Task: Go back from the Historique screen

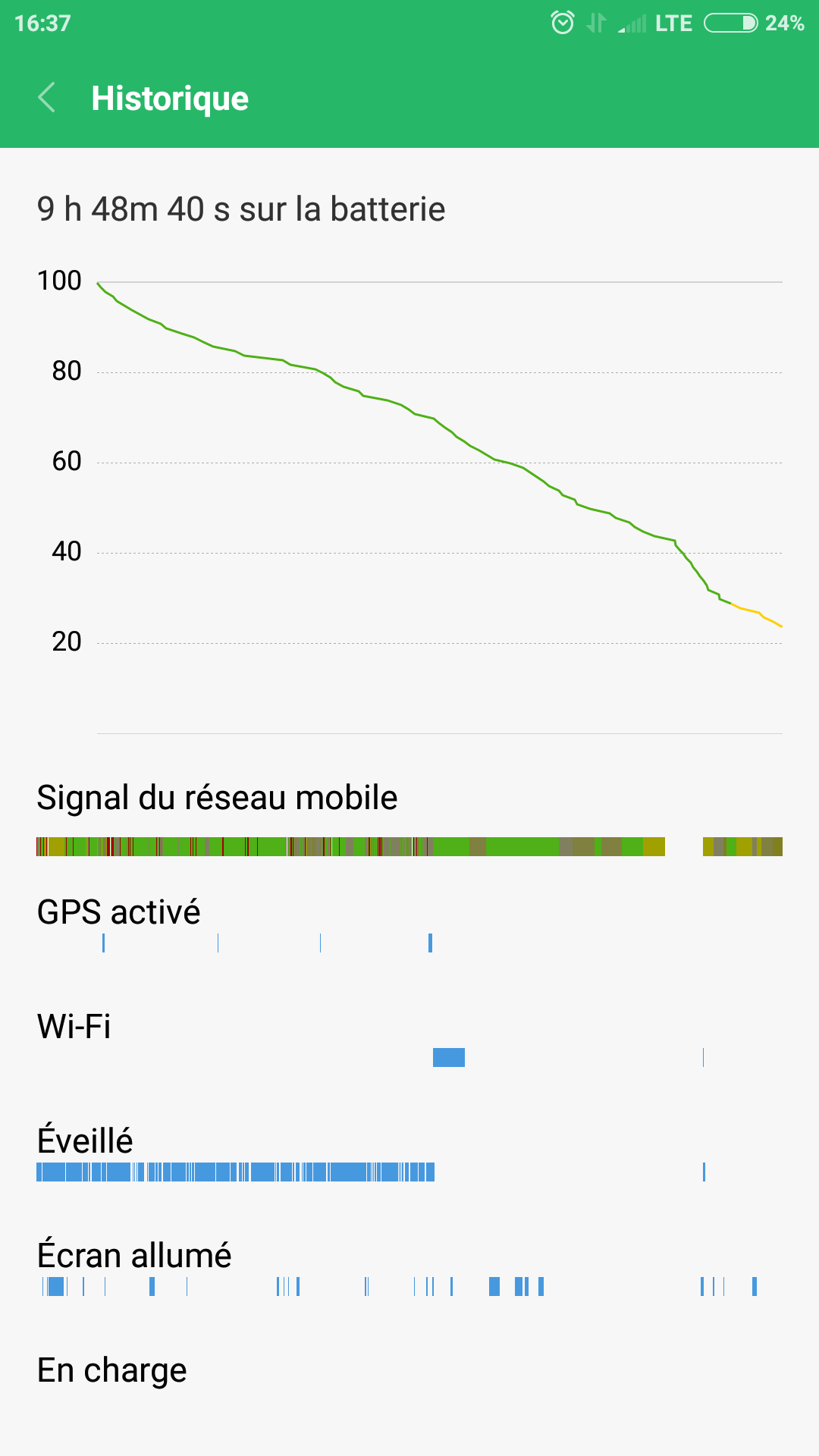Action: coord(47,98)
